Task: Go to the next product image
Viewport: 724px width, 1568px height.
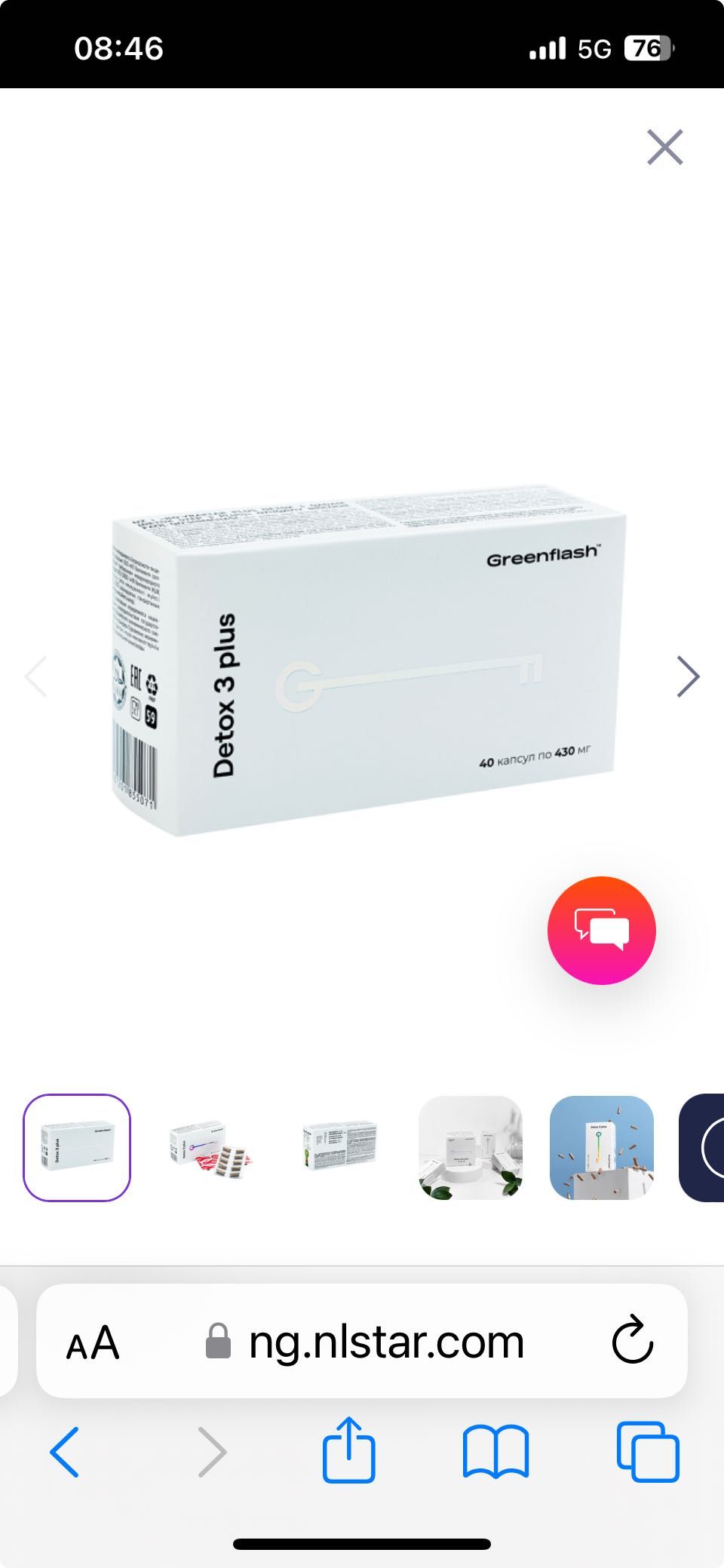Action: (x=687, y=677)
